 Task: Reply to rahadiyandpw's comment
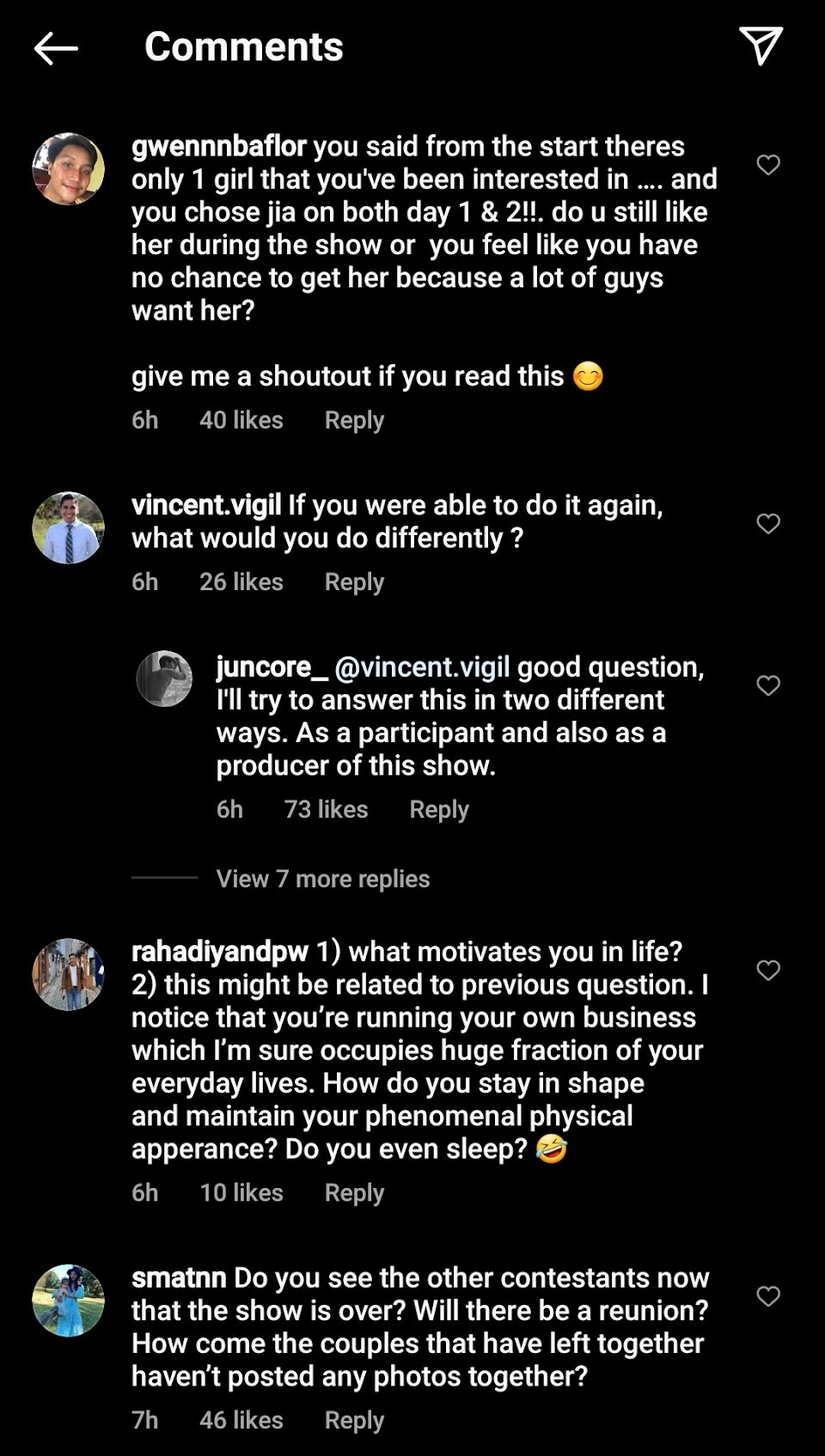pyautogui.click(x=354, y=1192)
